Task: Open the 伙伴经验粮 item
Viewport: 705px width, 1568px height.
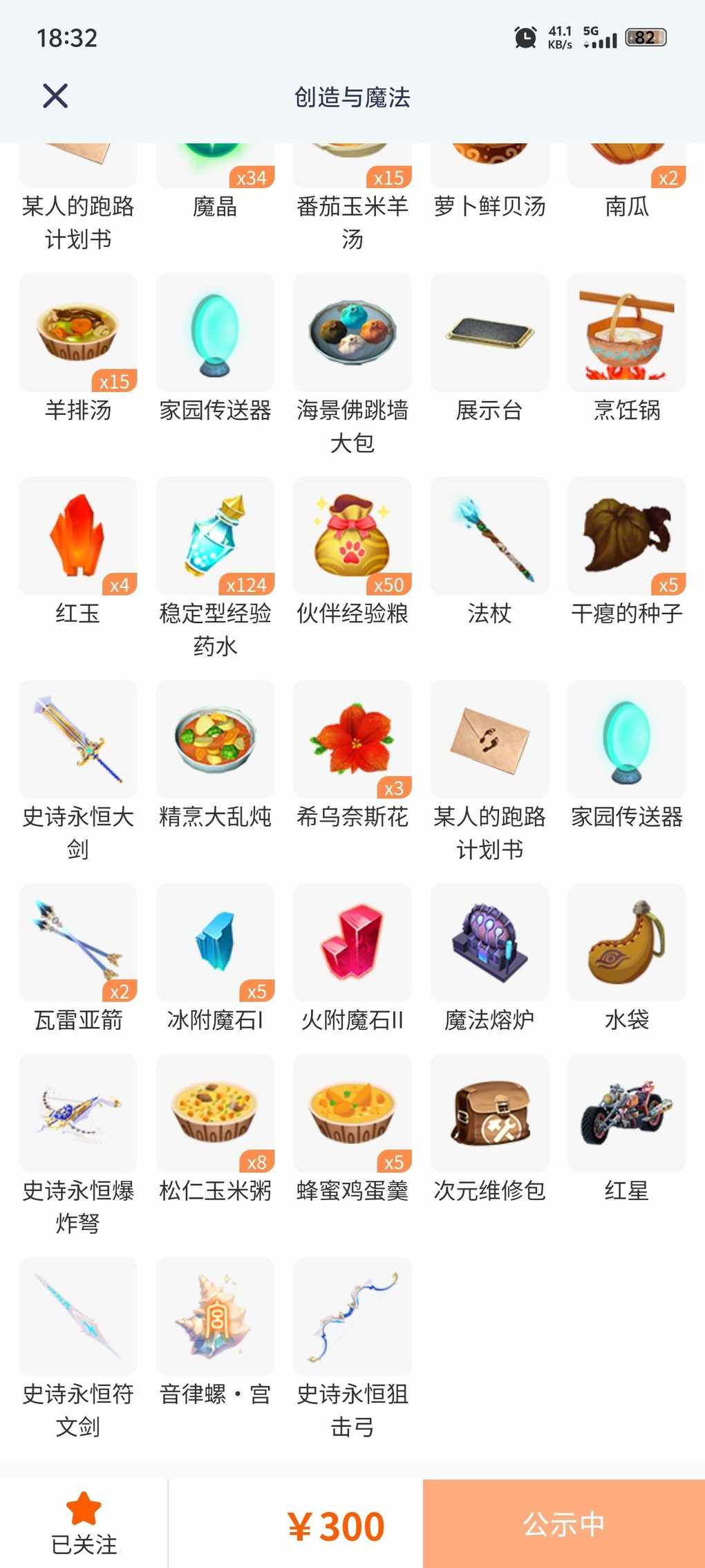Action: pos(352,536)
